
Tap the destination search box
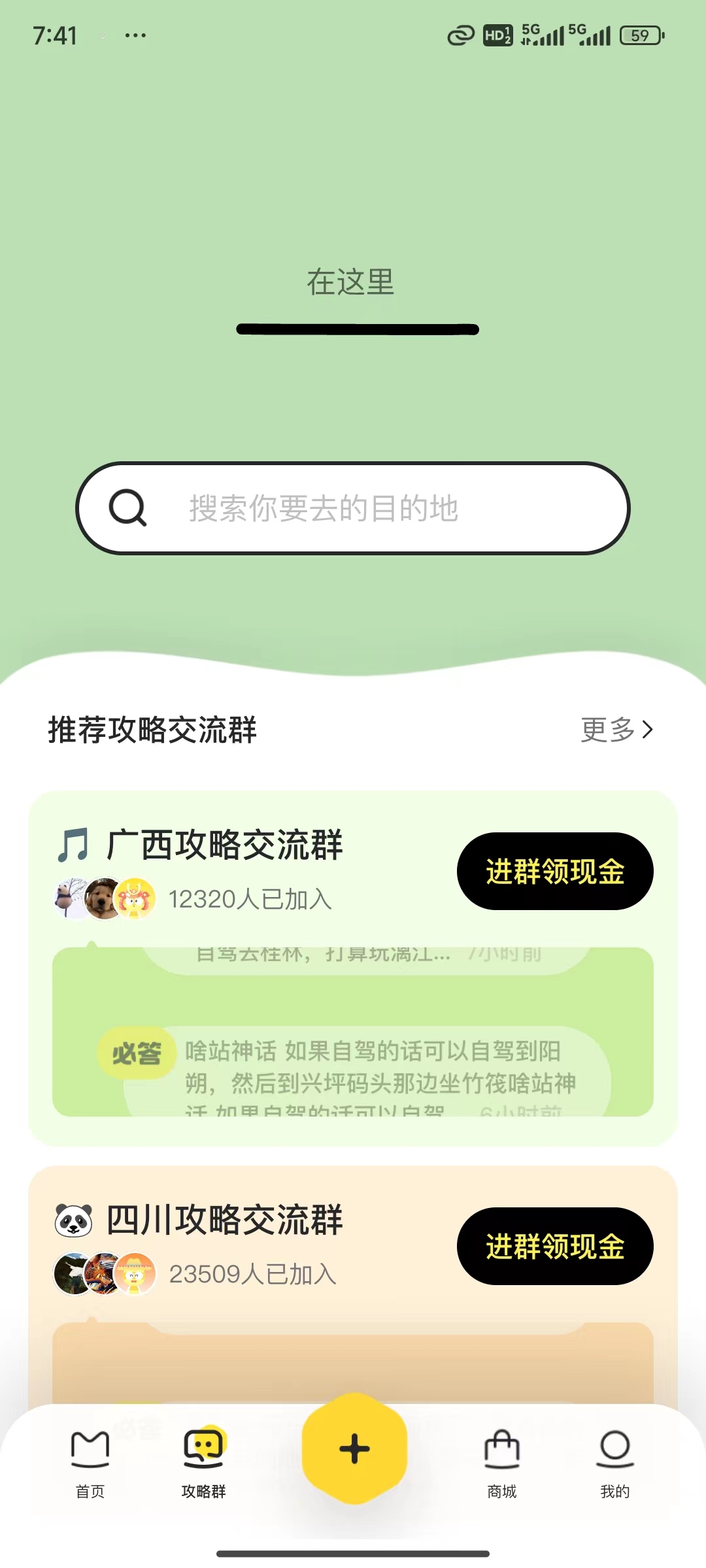pyautogui.click(x=353, y=508)
